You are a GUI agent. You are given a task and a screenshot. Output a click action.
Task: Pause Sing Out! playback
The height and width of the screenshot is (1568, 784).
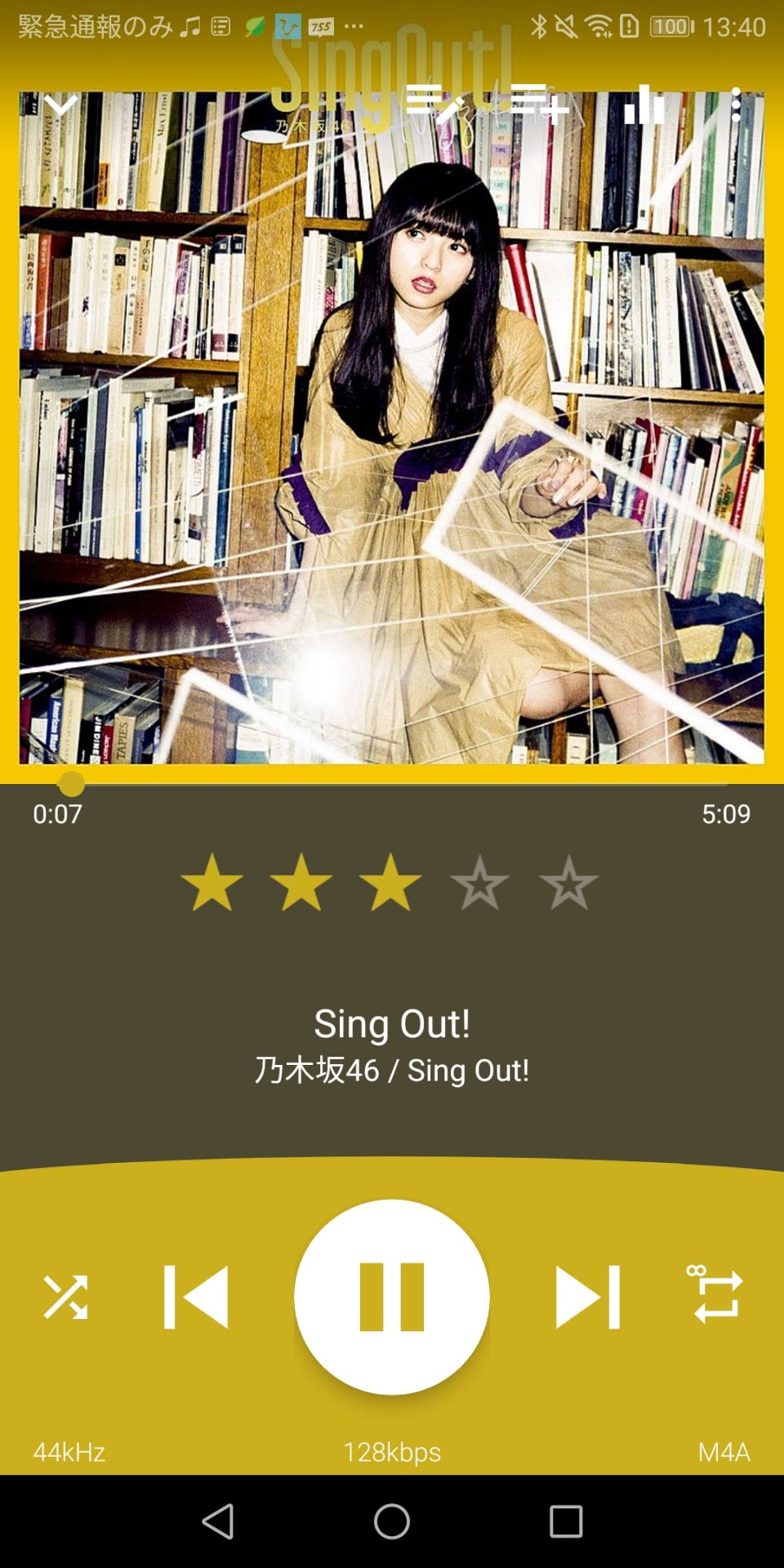coord(392,1297)
